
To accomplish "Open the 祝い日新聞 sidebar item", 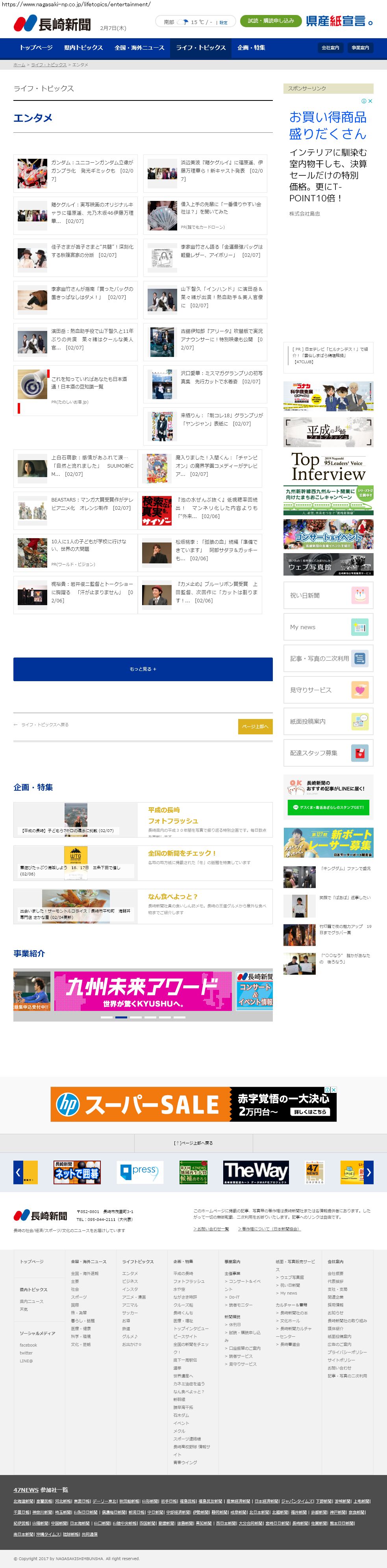I will [x=329, y=595].
